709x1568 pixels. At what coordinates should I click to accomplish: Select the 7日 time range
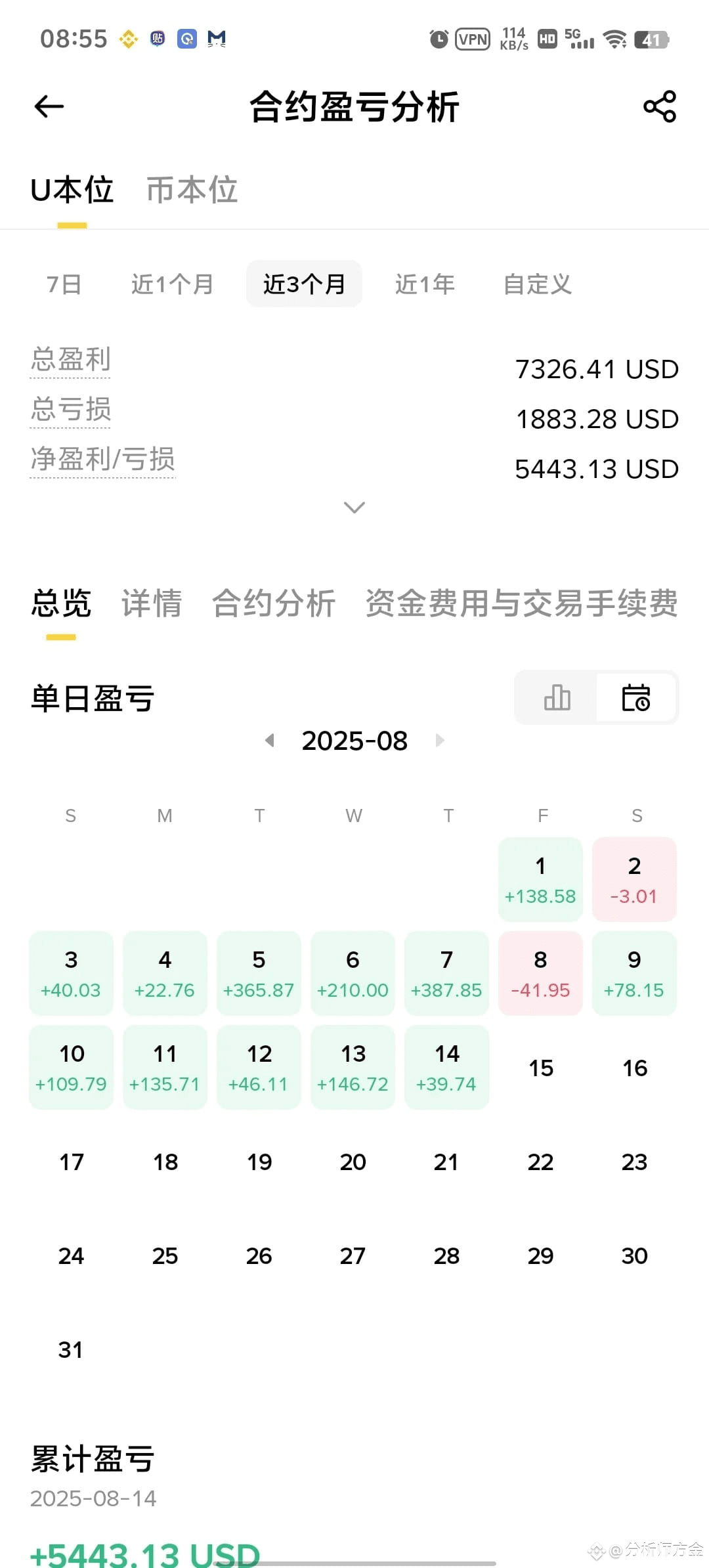[x=64, y=284]
